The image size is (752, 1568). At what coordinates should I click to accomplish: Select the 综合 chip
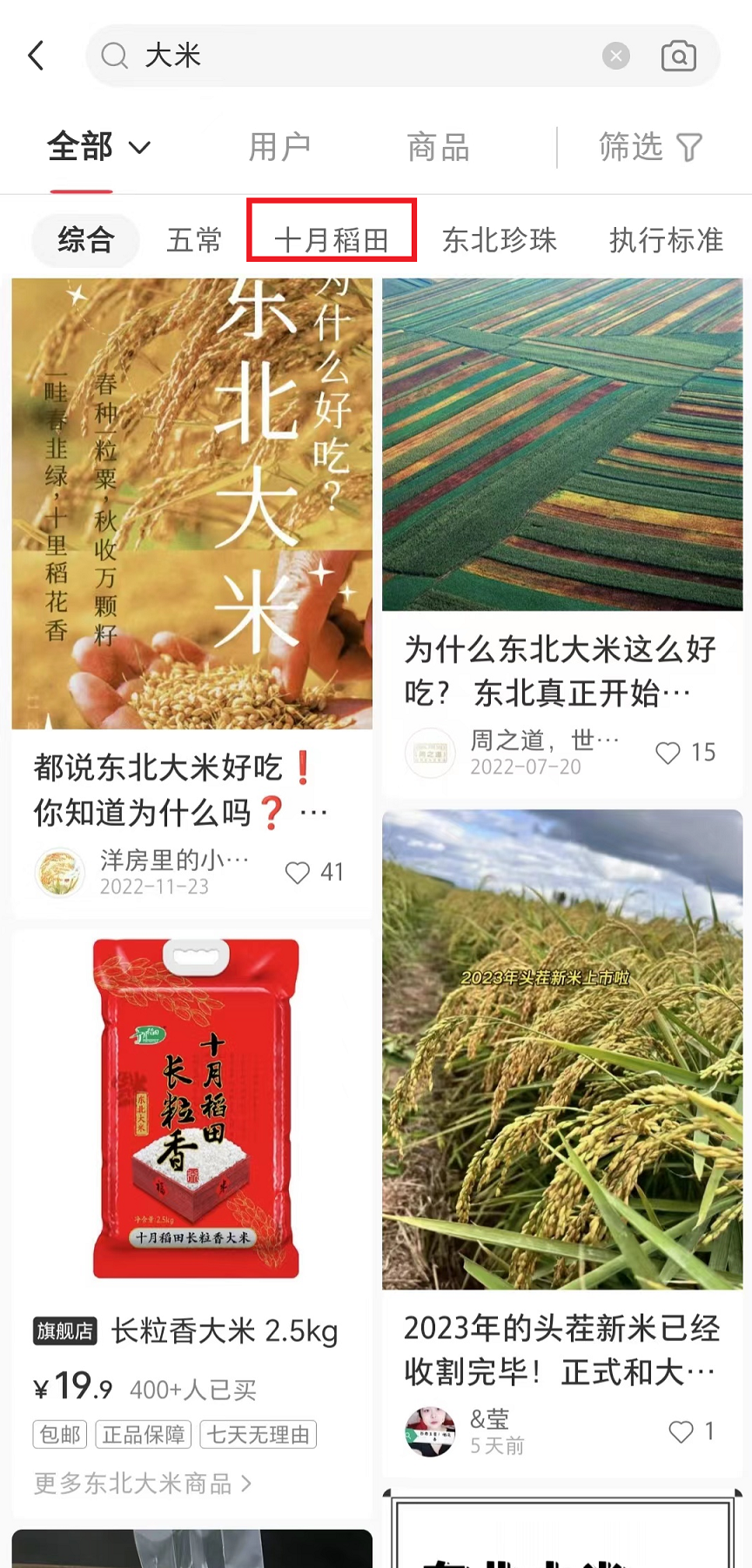point(86,239)
